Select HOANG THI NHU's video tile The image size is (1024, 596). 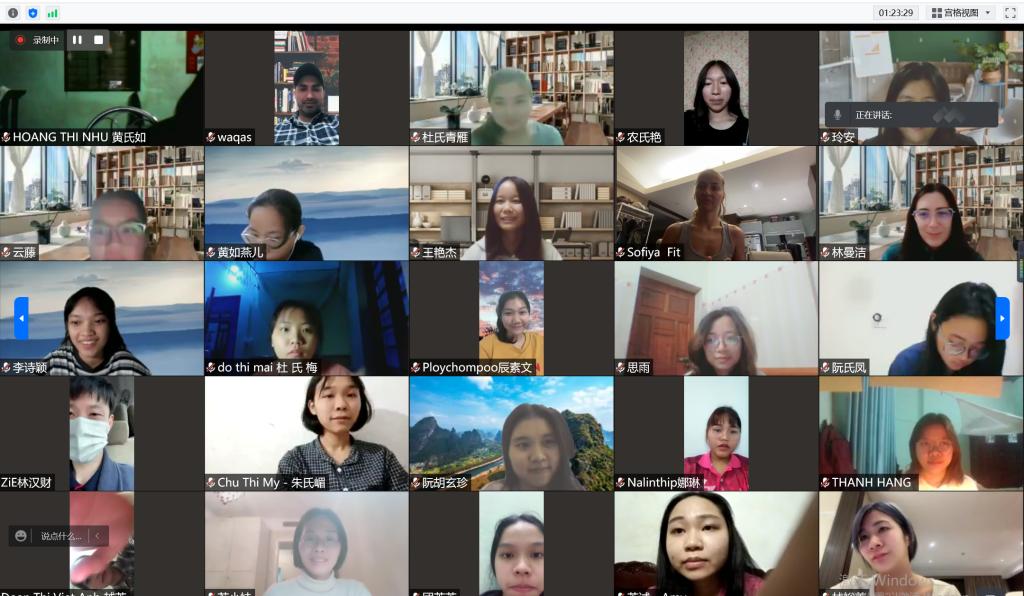pos(101,88)
